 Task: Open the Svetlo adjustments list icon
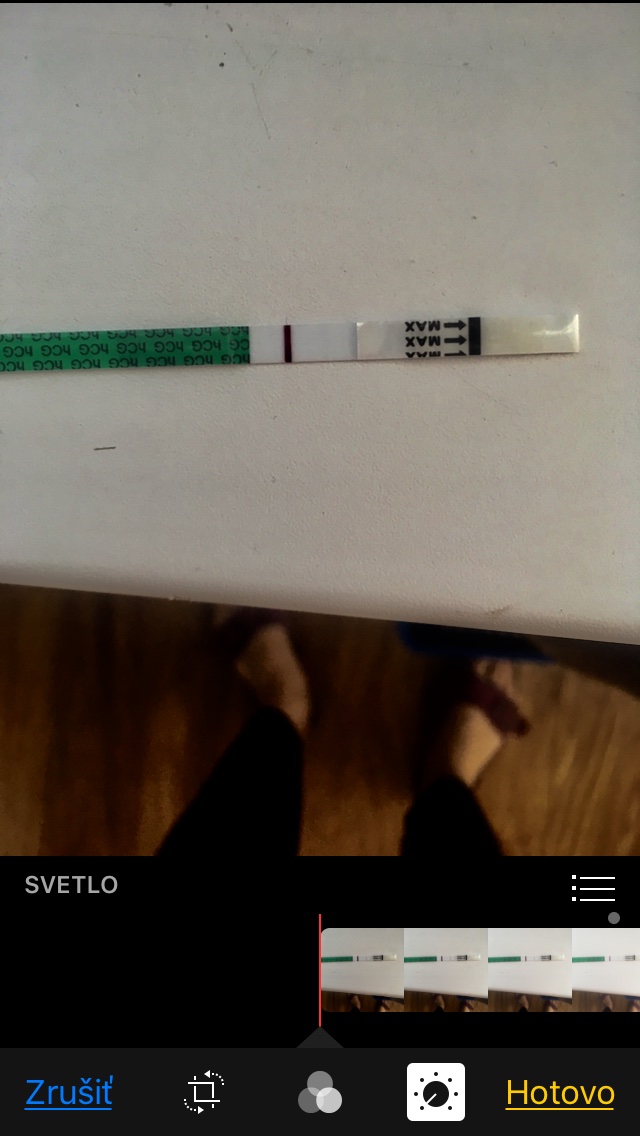click(593, 886)
